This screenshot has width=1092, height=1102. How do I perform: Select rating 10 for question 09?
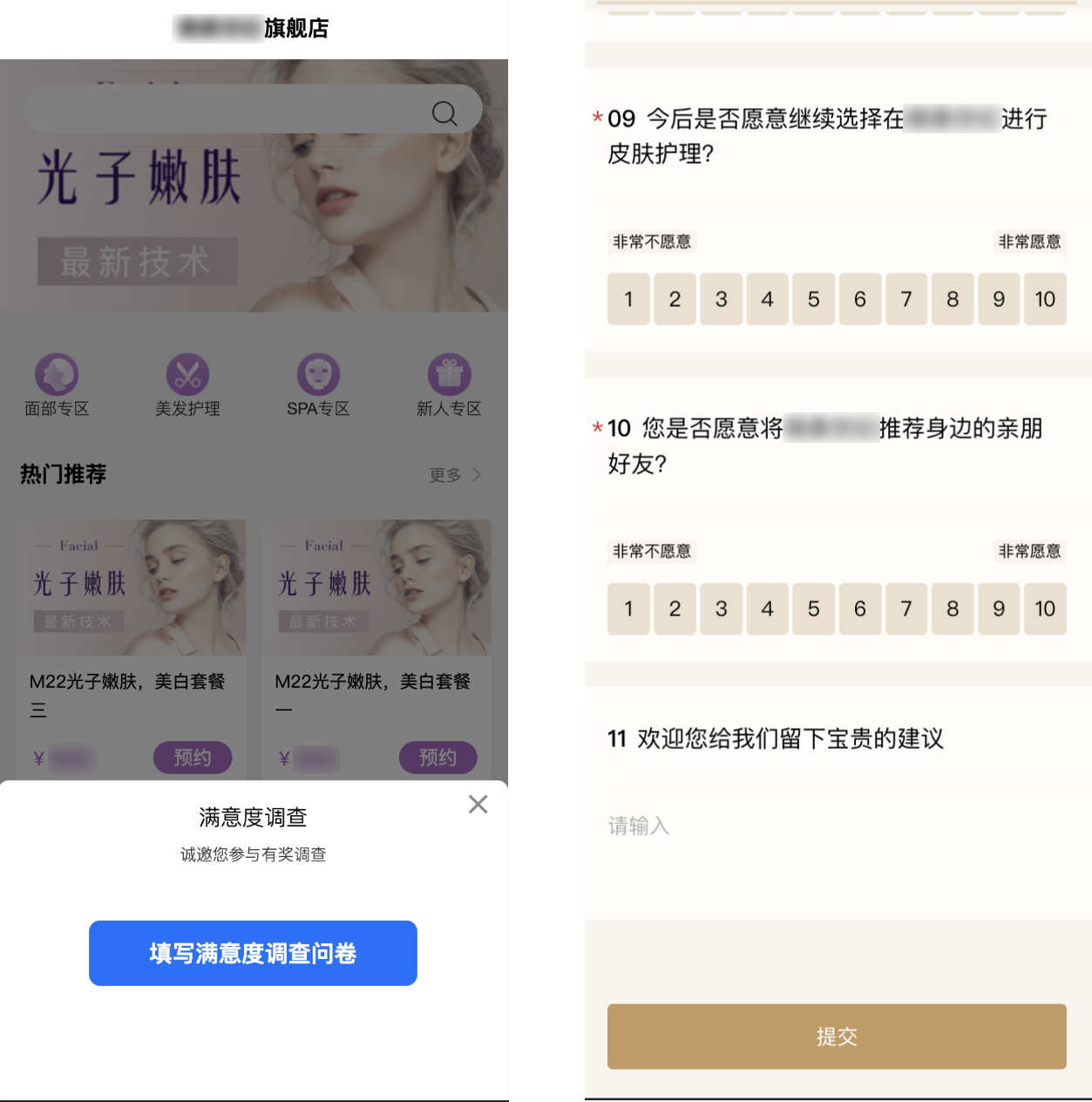[x=1044, y=299]
